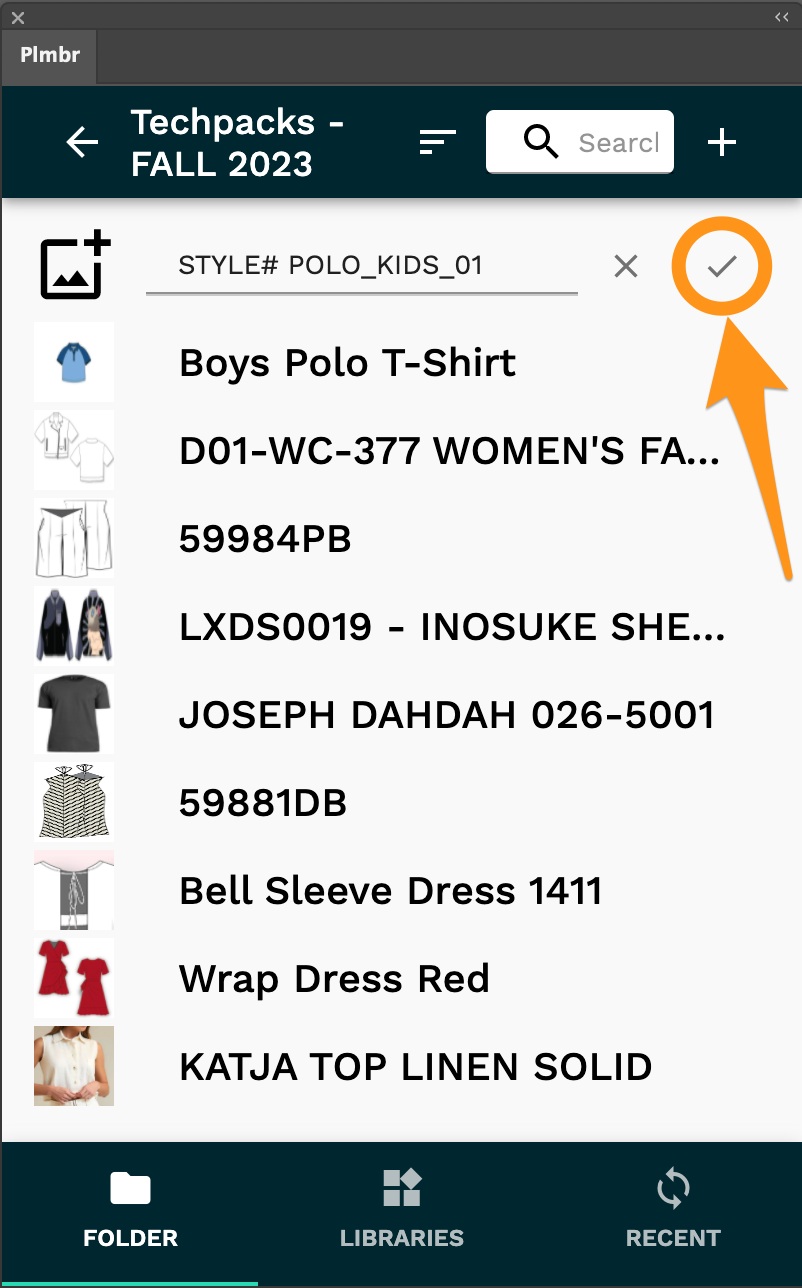
Task: Open Boys Polo T-Shirt
Action: 347,363
